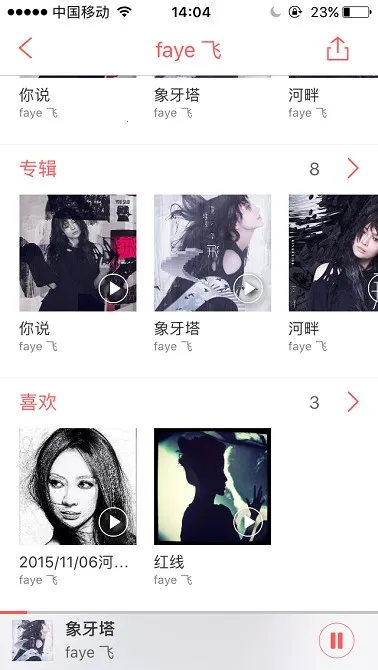
Task: Play the 红线 item in 喜欢
Action: click(248, 522)
